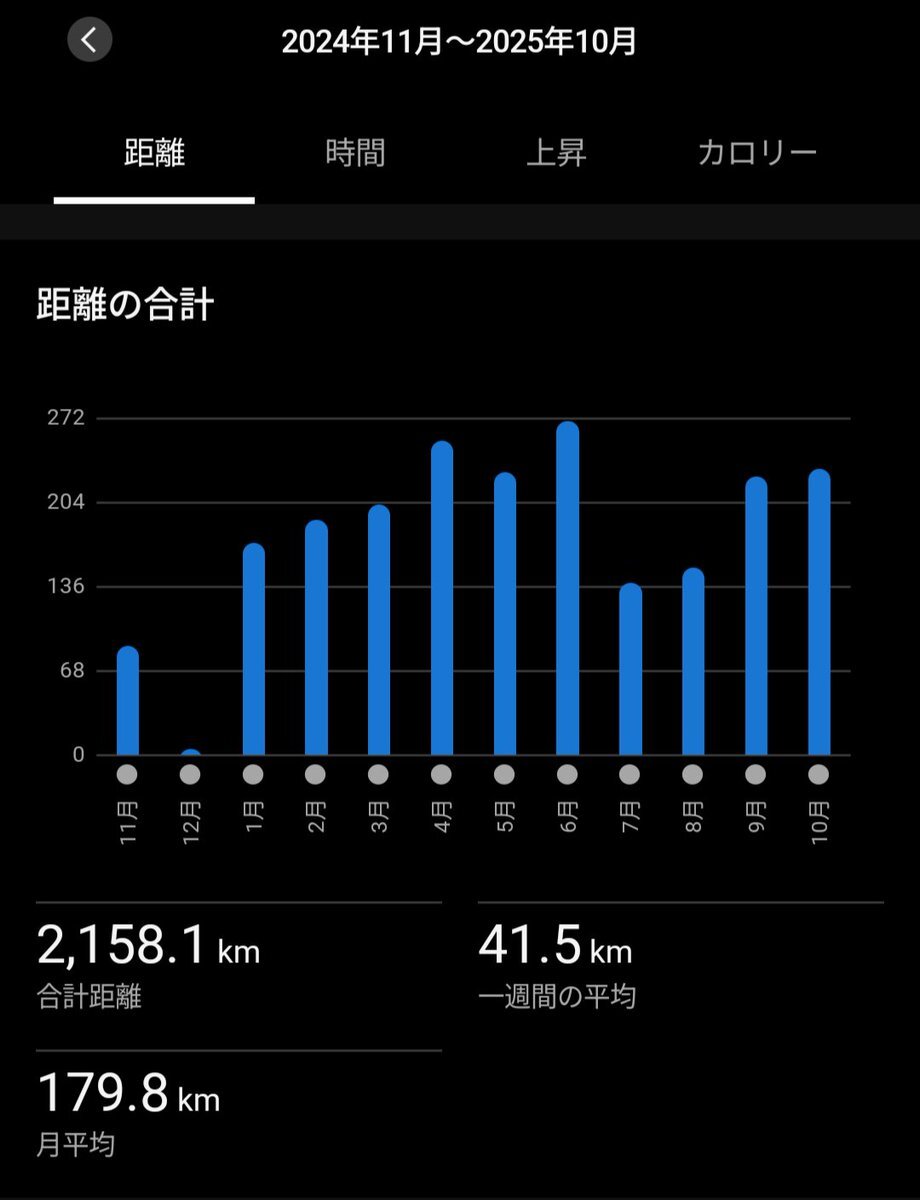Tap the gray dot above 11月
The image size is (920, 1200).
127,775
